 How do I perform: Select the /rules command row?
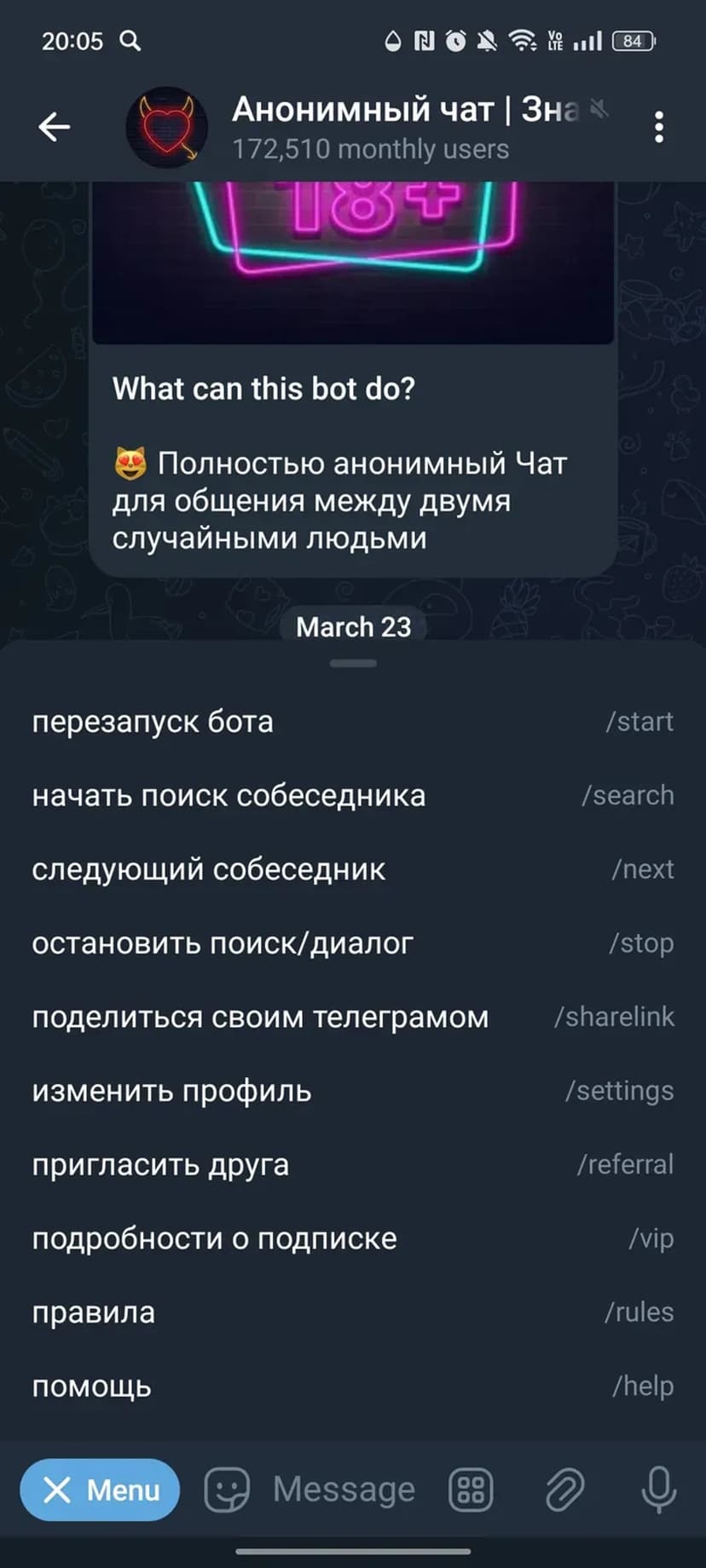(x=353, y=1312)
